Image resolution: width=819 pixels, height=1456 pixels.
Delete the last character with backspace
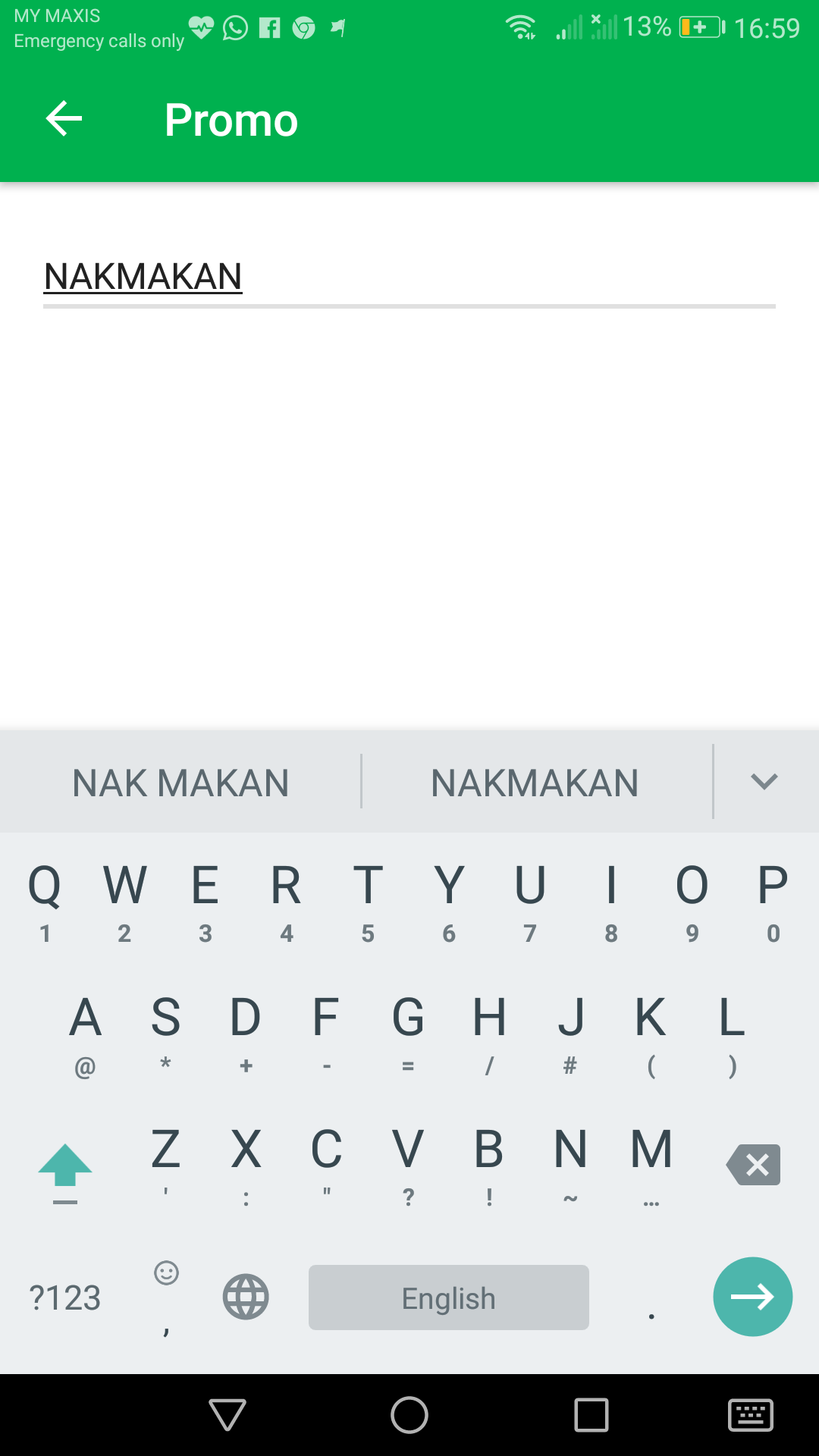click(x=753, y=1165)
